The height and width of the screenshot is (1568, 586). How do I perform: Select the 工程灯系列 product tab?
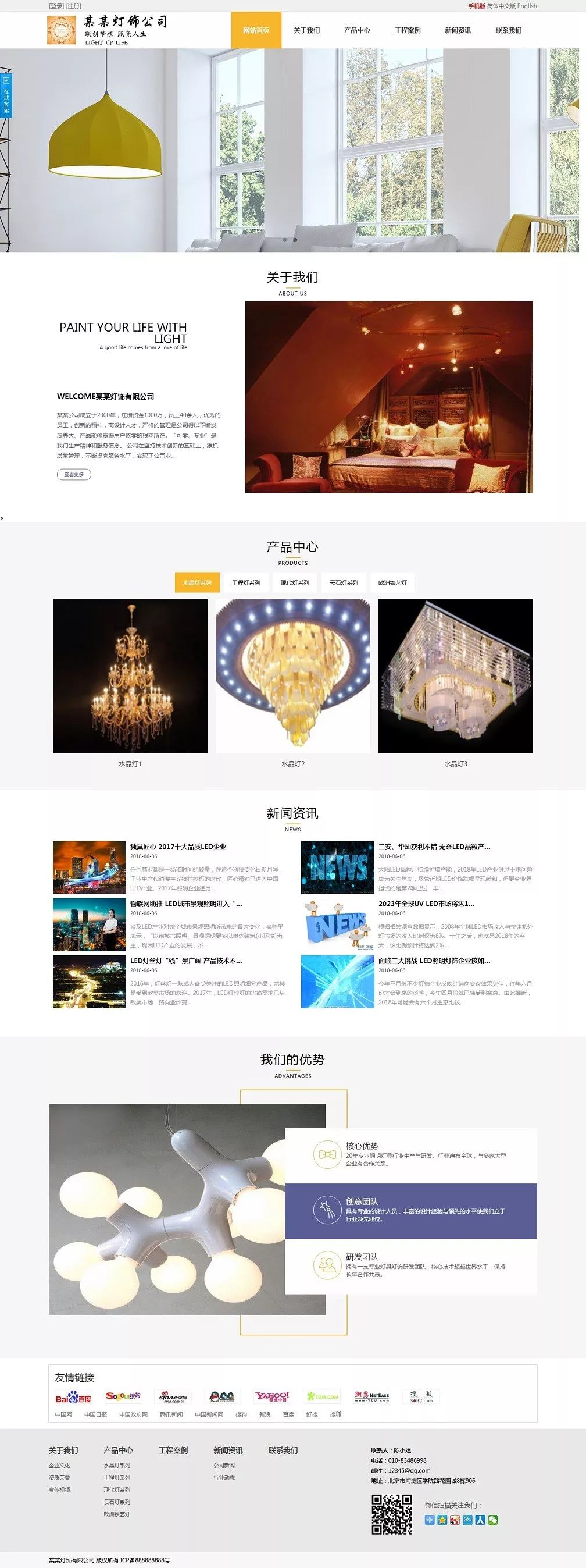point(246,582)
